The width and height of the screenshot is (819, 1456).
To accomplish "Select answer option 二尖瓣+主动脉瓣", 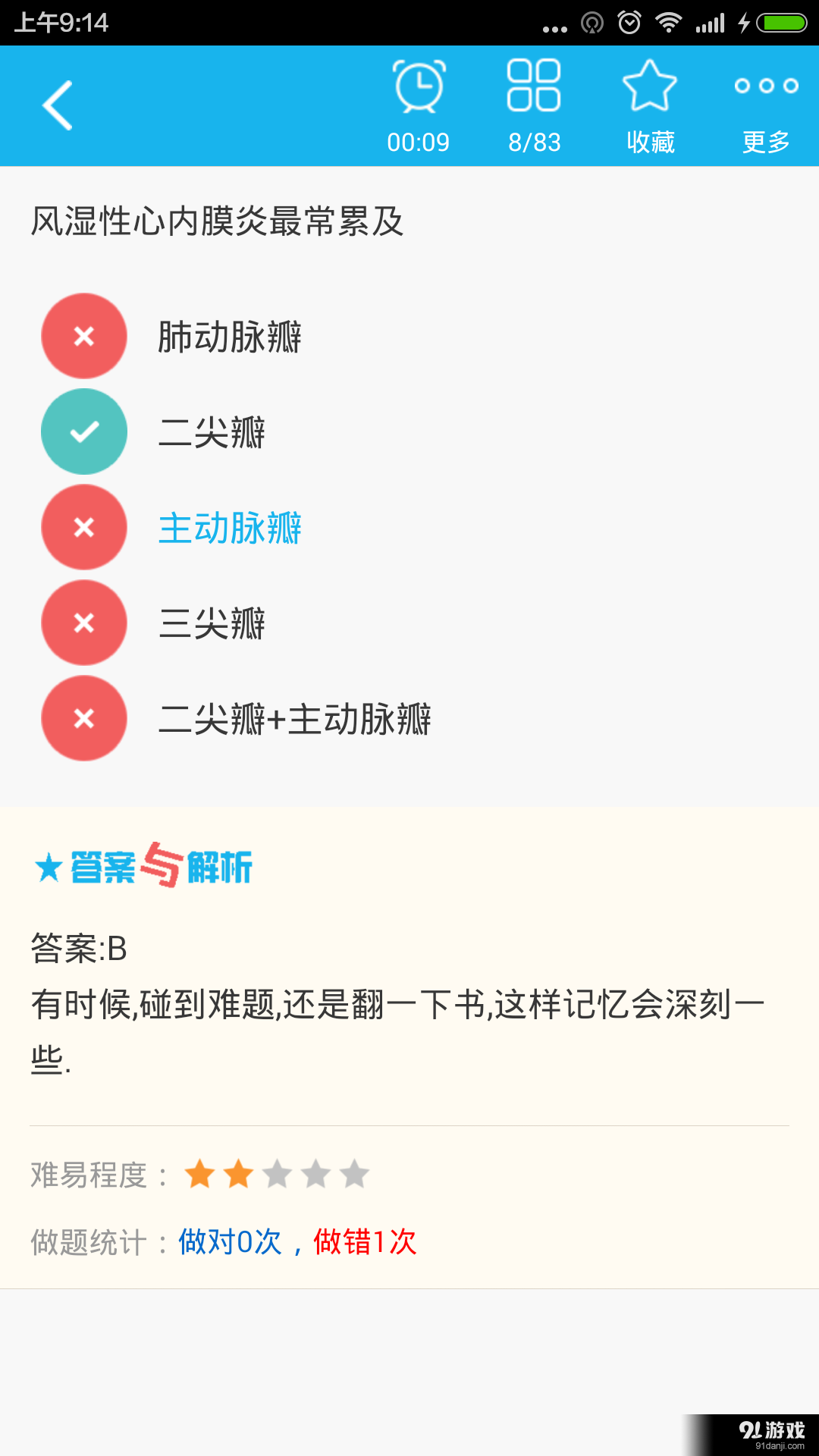I will pyautogui.click(x=296, y=720).
